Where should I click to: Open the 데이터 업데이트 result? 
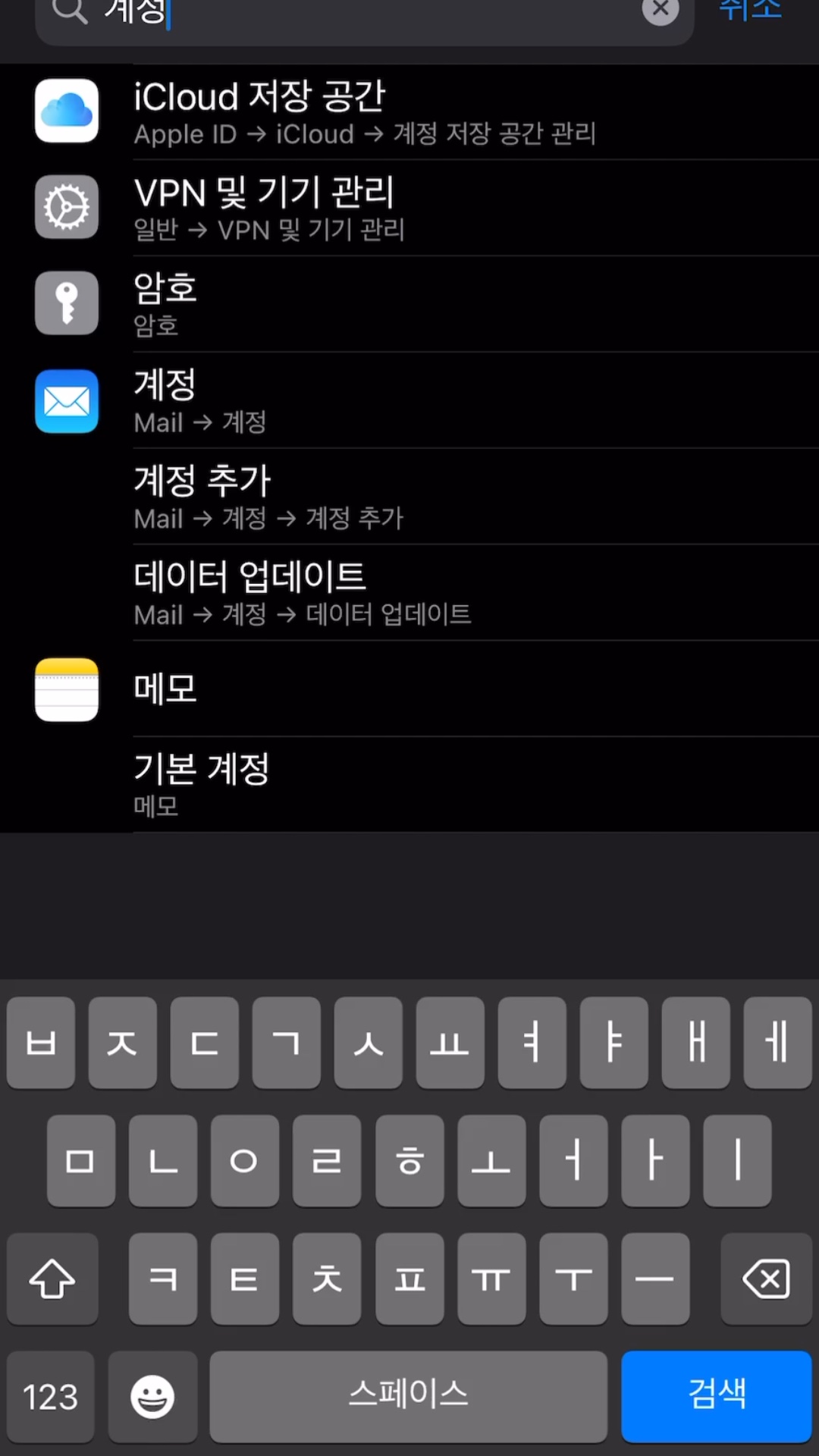coord(409,592)
